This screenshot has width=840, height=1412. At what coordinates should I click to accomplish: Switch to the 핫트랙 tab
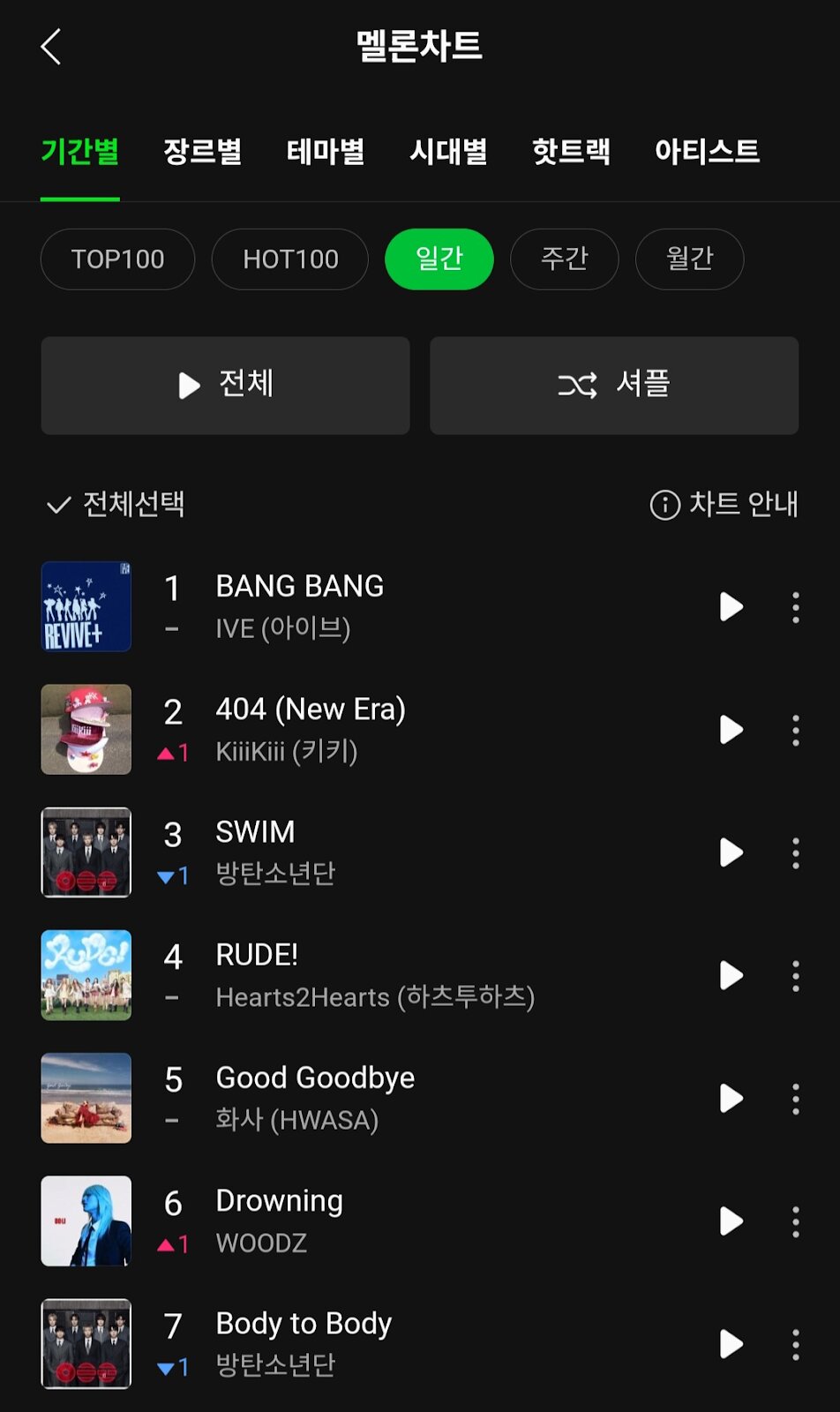[x=571, y=151]
